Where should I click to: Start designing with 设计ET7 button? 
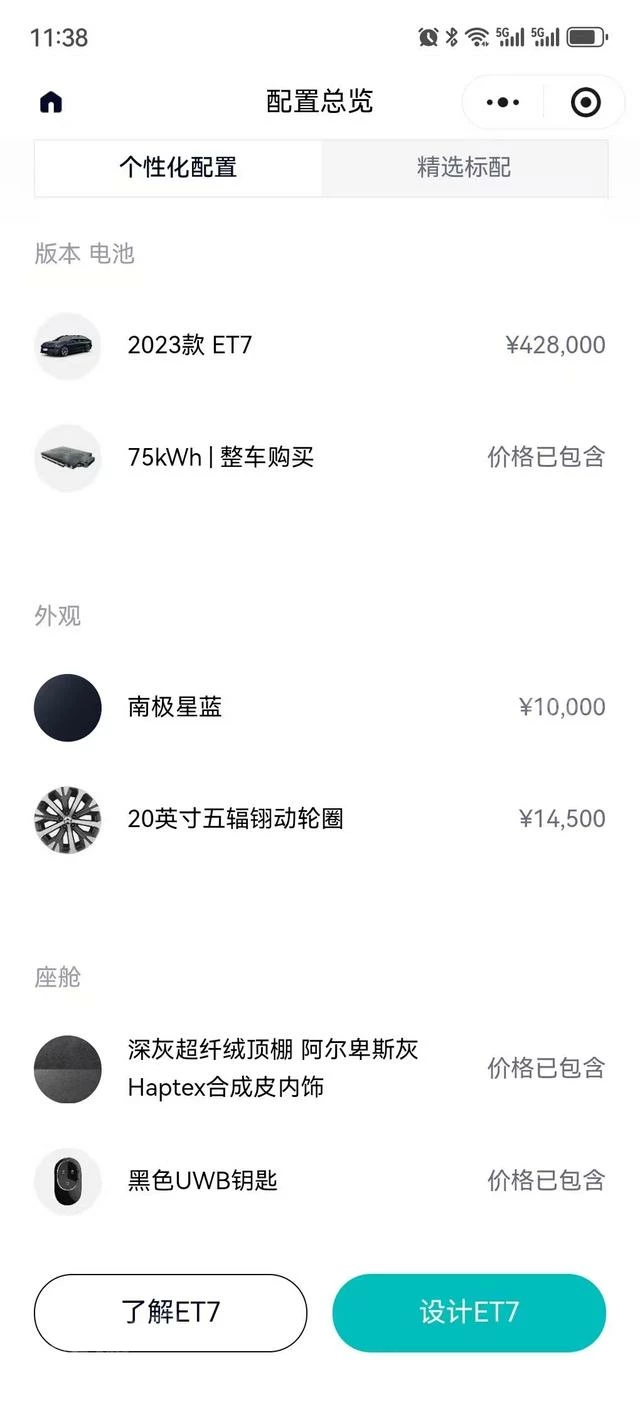[469, 1312]
